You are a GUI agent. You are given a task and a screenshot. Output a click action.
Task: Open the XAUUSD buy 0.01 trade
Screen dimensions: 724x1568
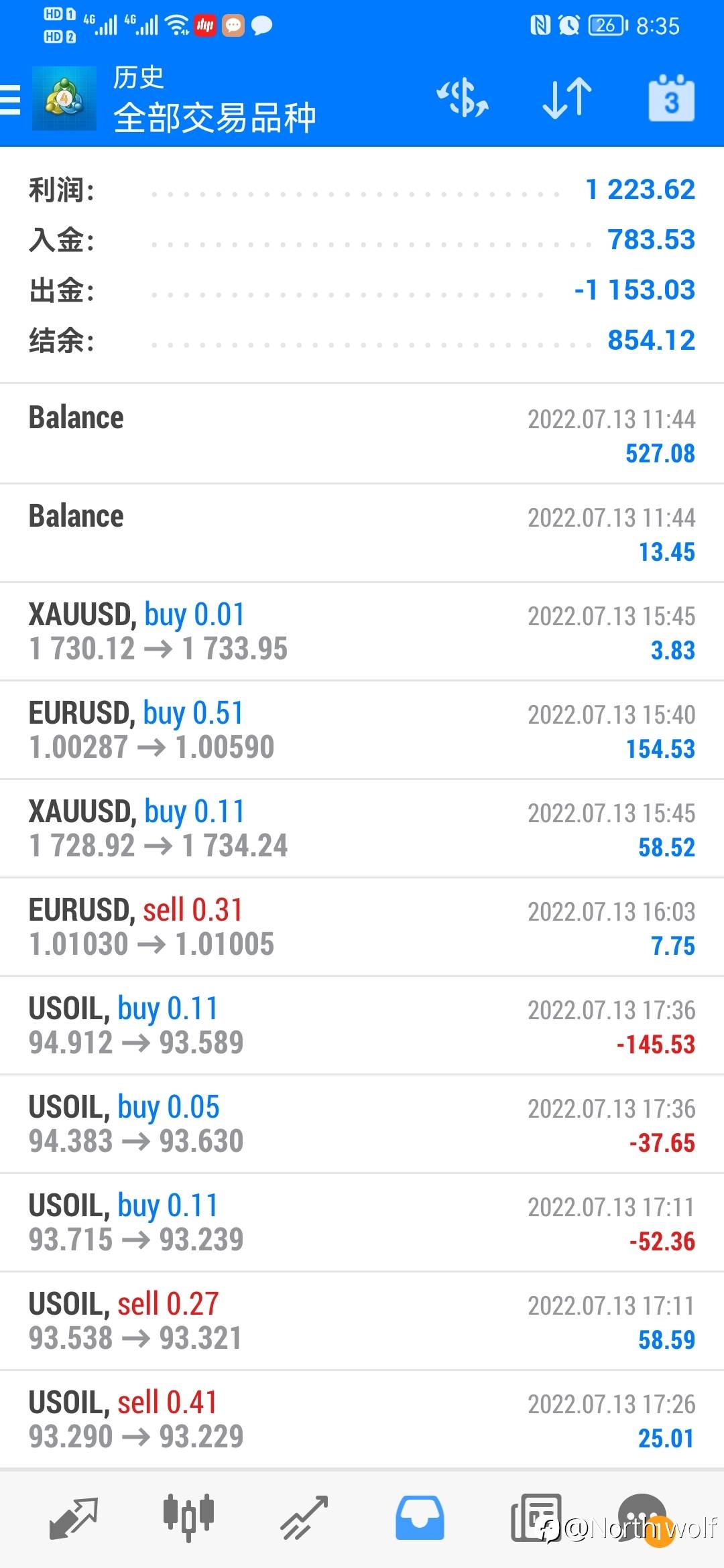tap(362, 631)
